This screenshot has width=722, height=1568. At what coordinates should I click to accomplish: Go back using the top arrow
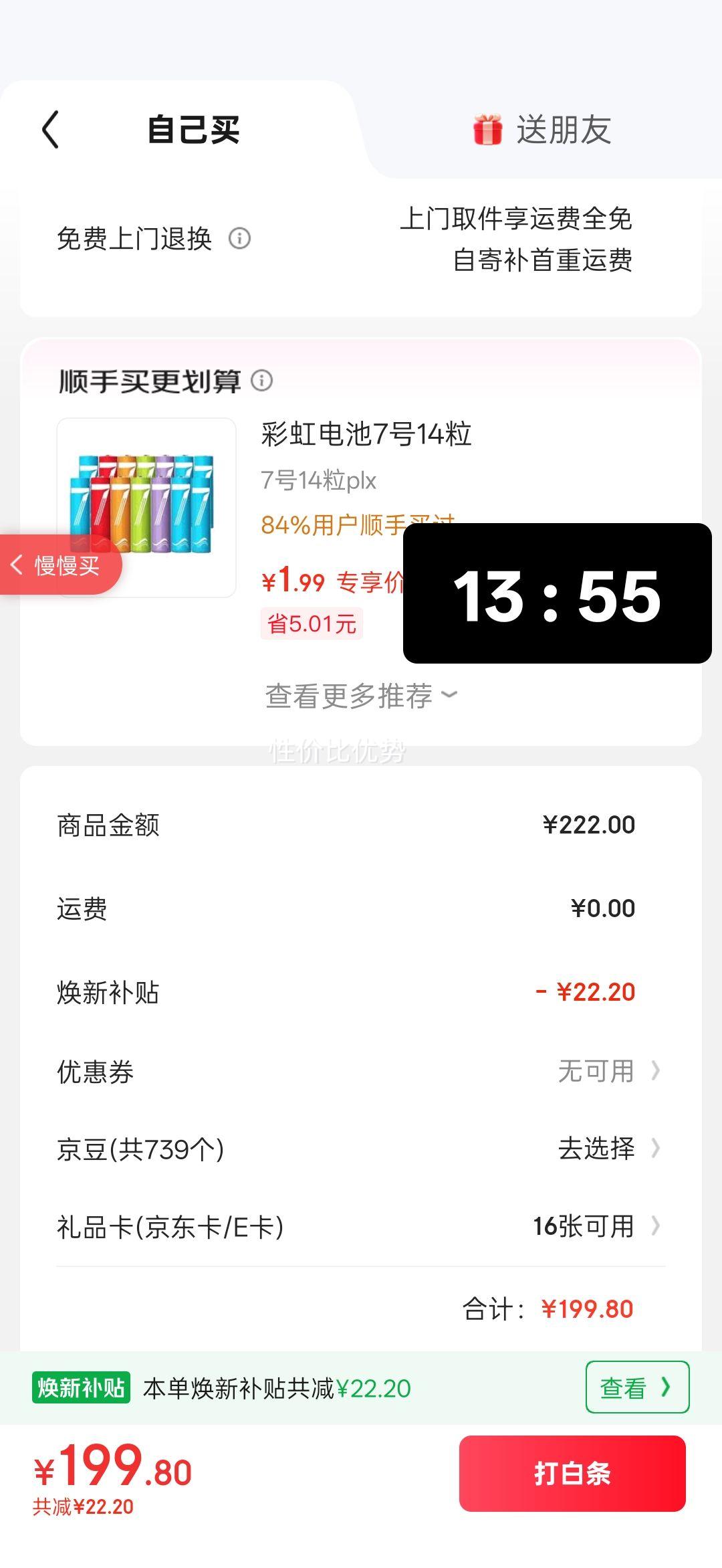tap(51, 129)
